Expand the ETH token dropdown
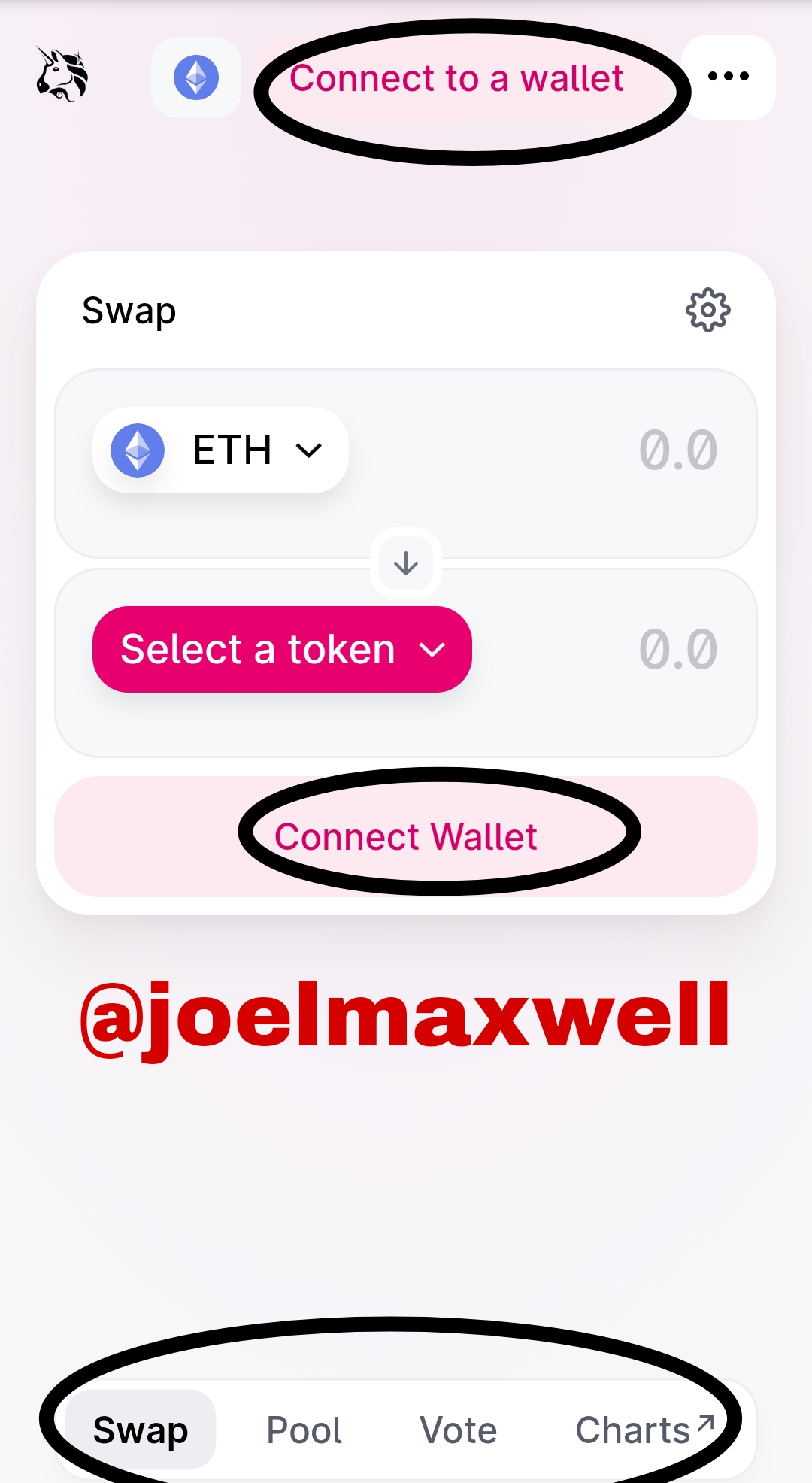This screenshot has height=1483, width=812. [220, 450]
